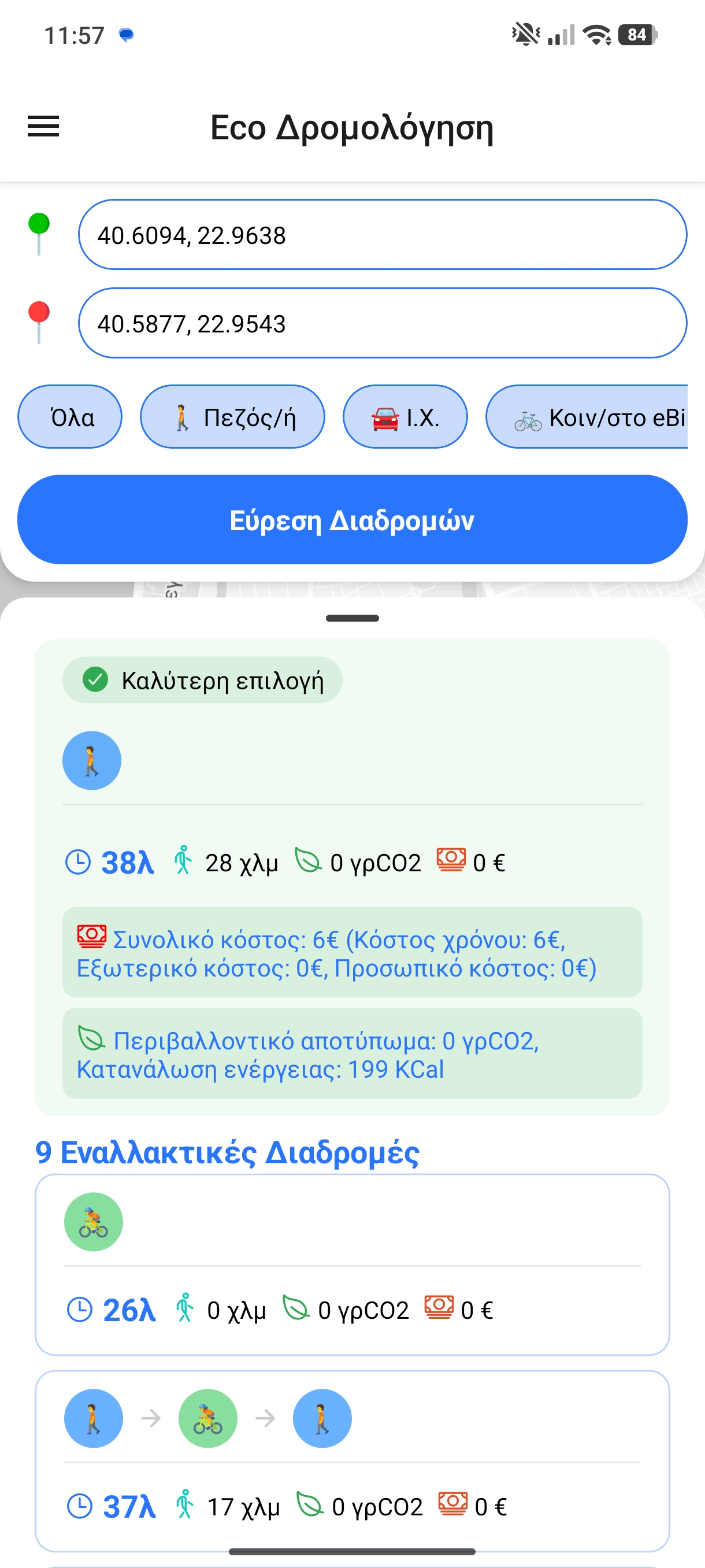Screen dimensions: 705x1568
Task: Filter routes by Ι.Χ. car
Action: pyautogui.click(x=405, y=417)
